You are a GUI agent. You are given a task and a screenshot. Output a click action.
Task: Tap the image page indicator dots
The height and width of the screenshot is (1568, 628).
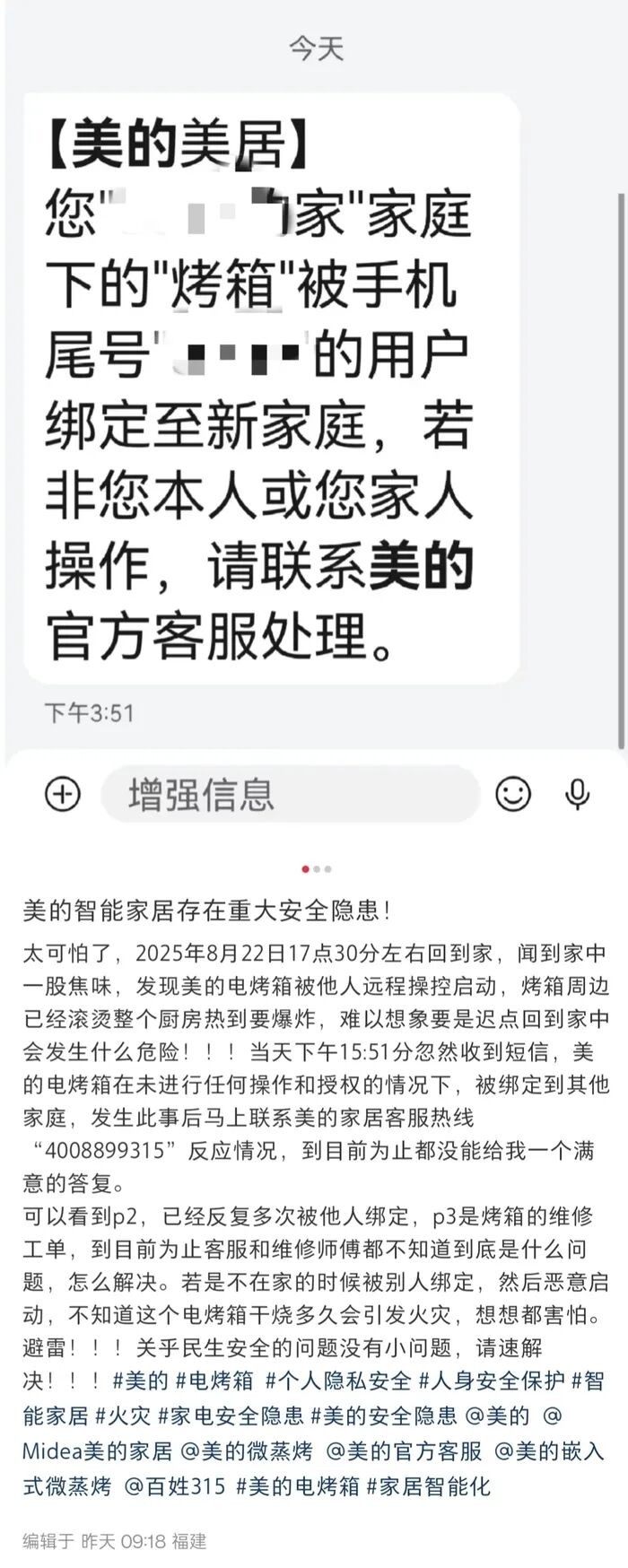317,868
